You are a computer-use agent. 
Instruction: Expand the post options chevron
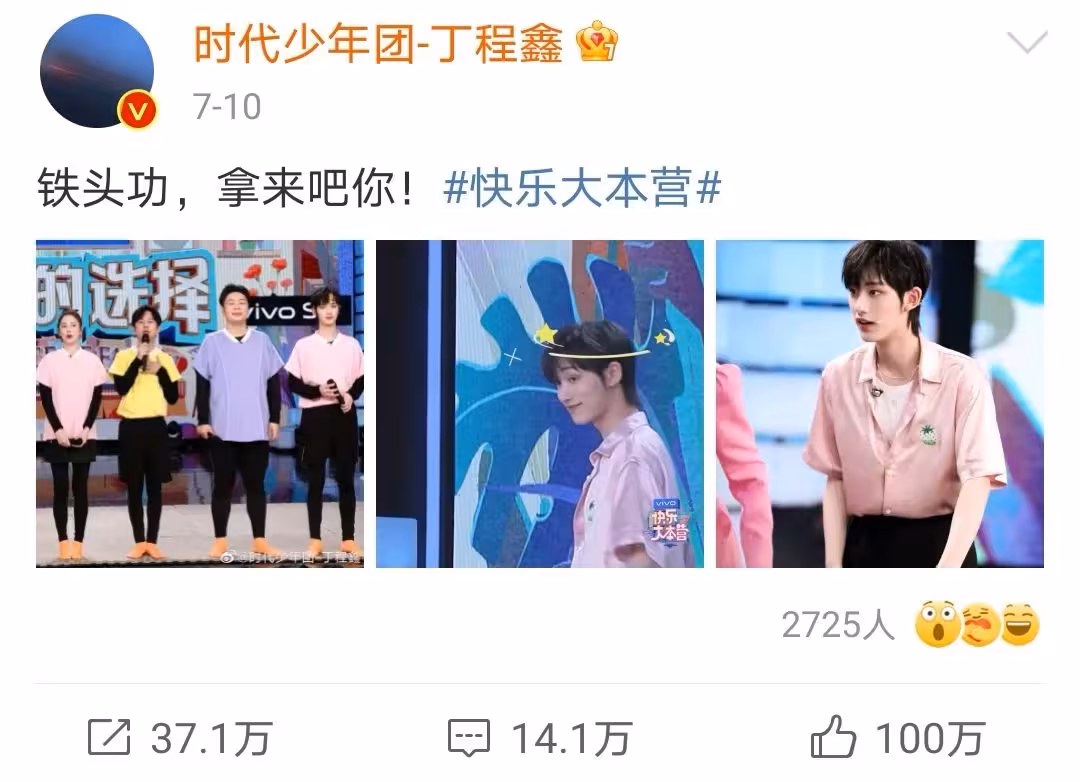pos(1027,43)
